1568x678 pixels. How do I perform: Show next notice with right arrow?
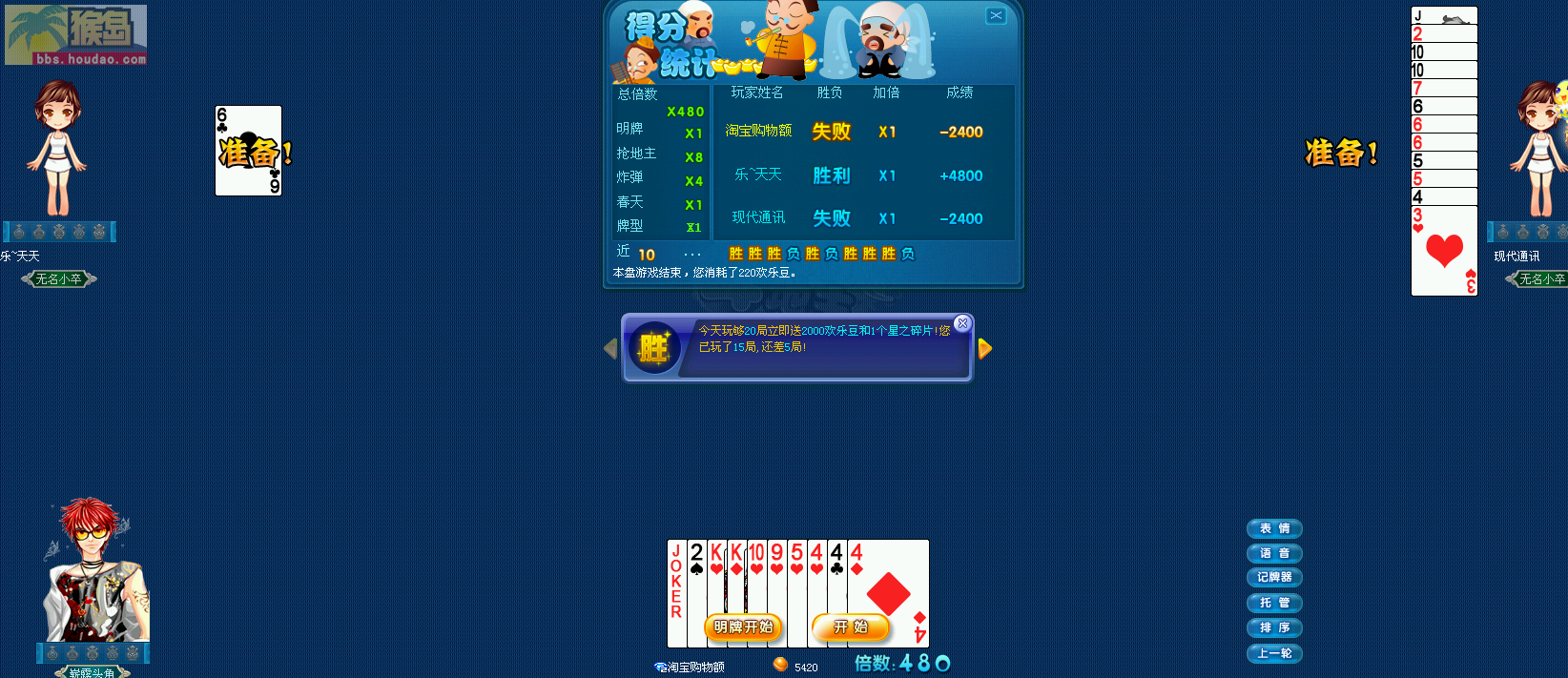985,349
